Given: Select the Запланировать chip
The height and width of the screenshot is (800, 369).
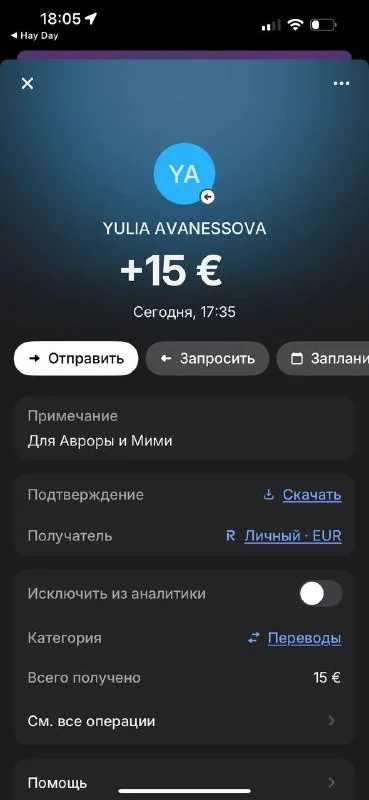Looking at the screenshot, I should (x=323, y=358).
